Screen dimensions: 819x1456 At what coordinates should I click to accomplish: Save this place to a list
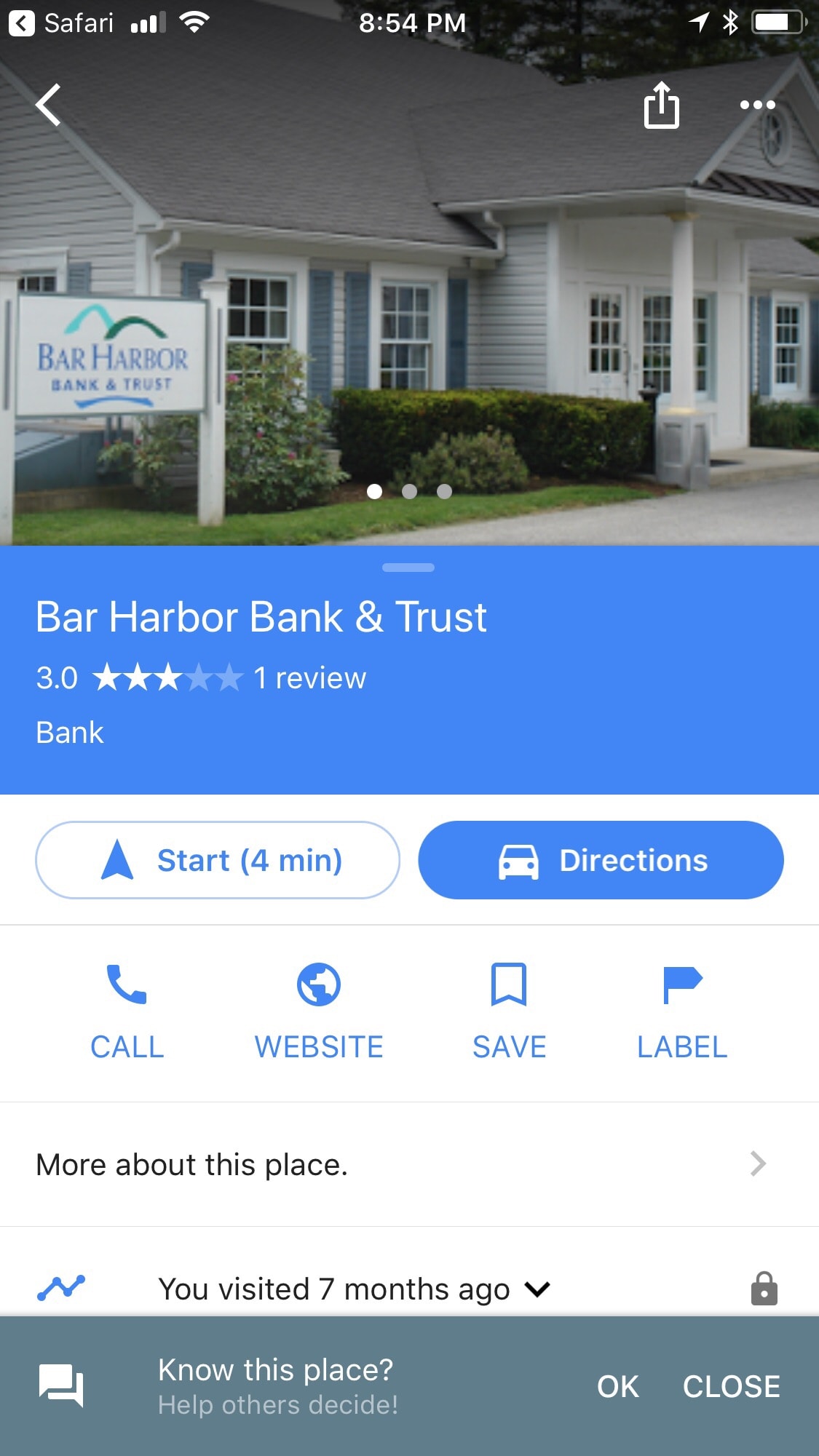[509, 1011]
